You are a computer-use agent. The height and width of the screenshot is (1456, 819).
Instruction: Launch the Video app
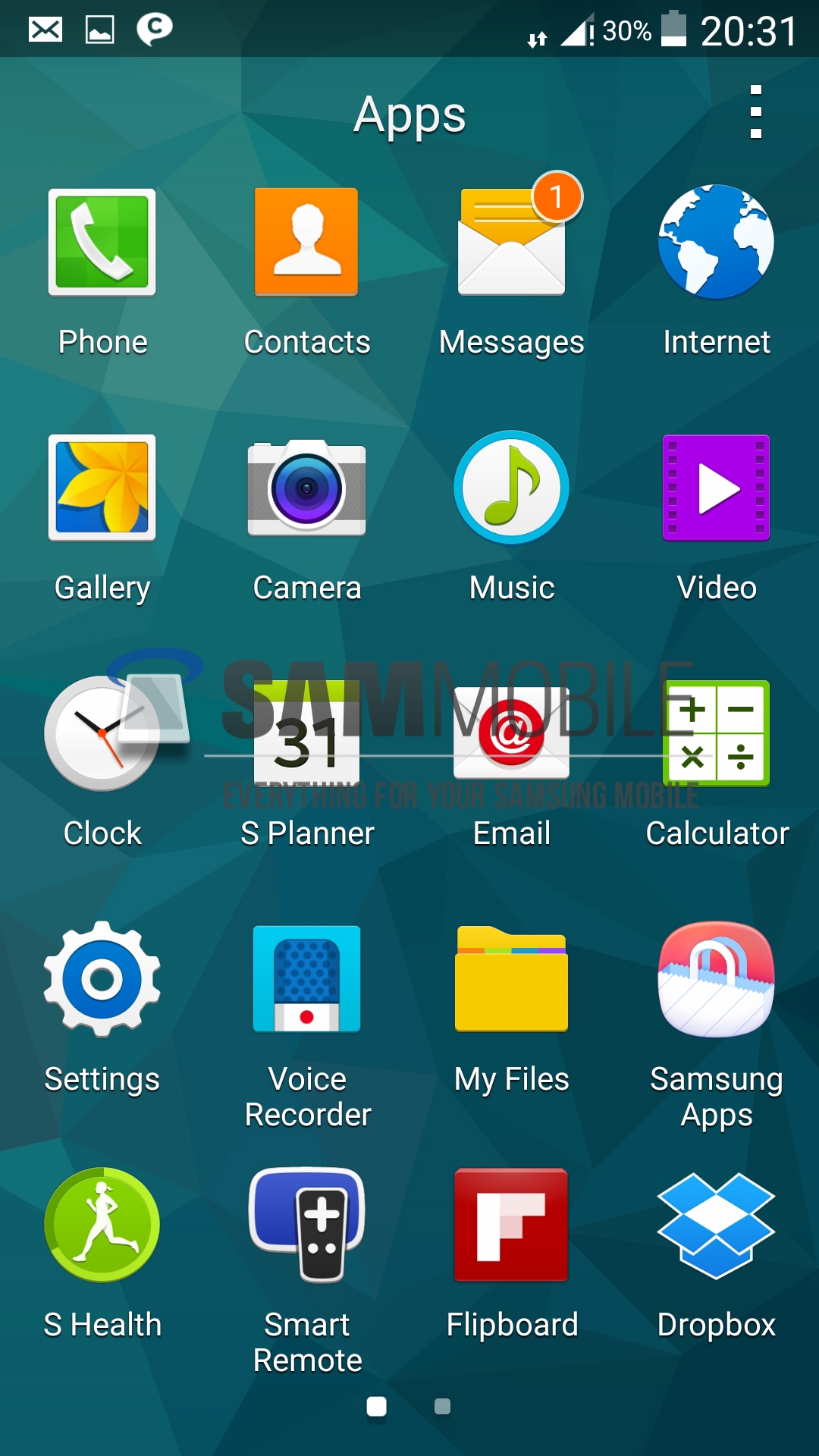(x=716, y=488)
